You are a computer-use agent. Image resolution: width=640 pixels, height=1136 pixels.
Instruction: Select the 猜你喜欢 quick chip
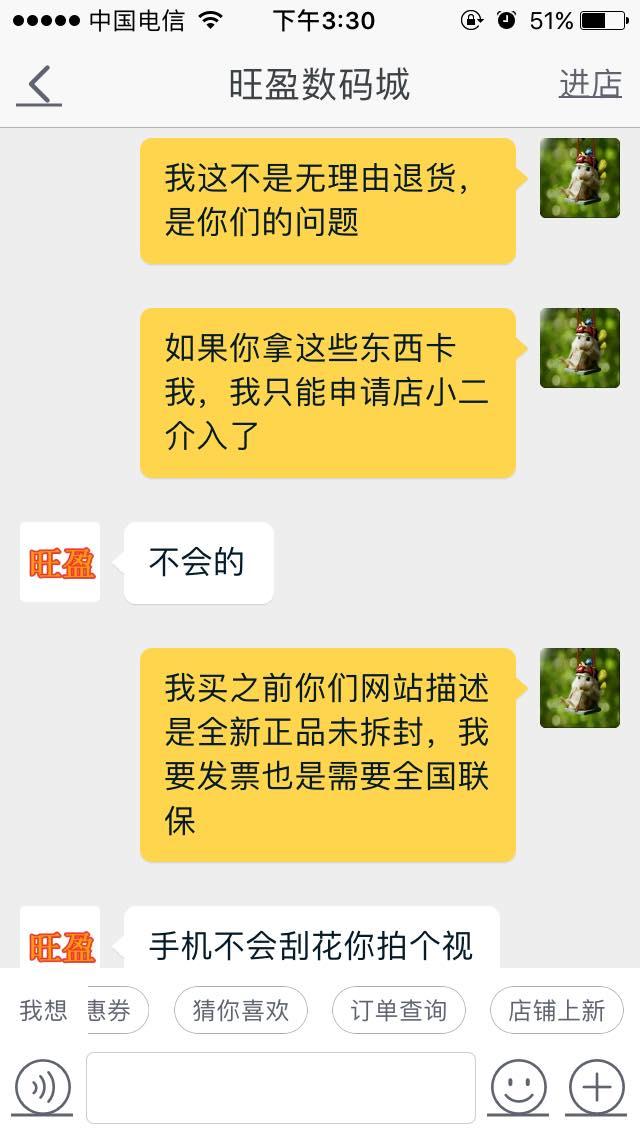point(241,1010)
